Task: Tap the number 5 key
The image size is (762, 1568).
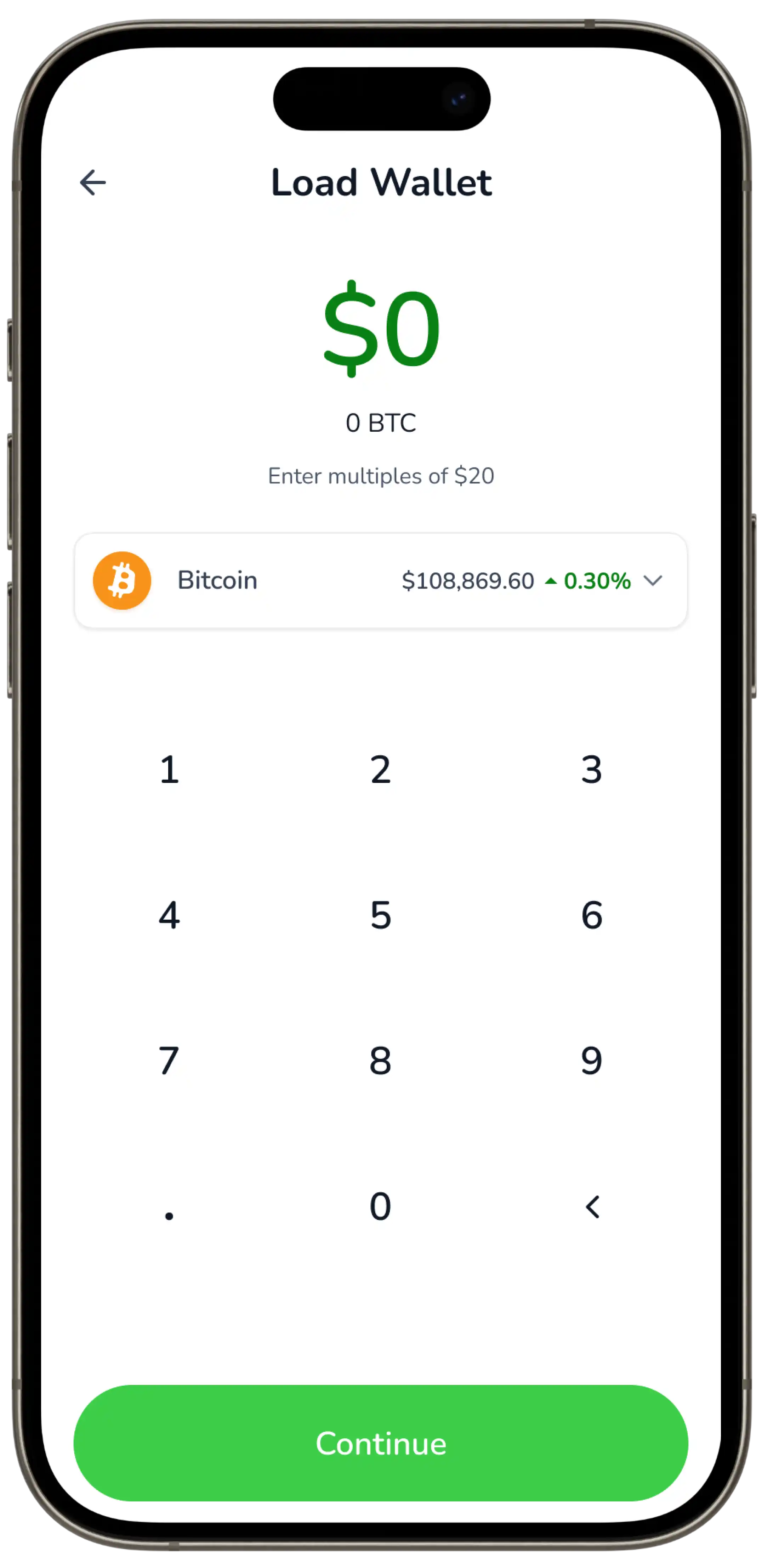Action: 380,915
